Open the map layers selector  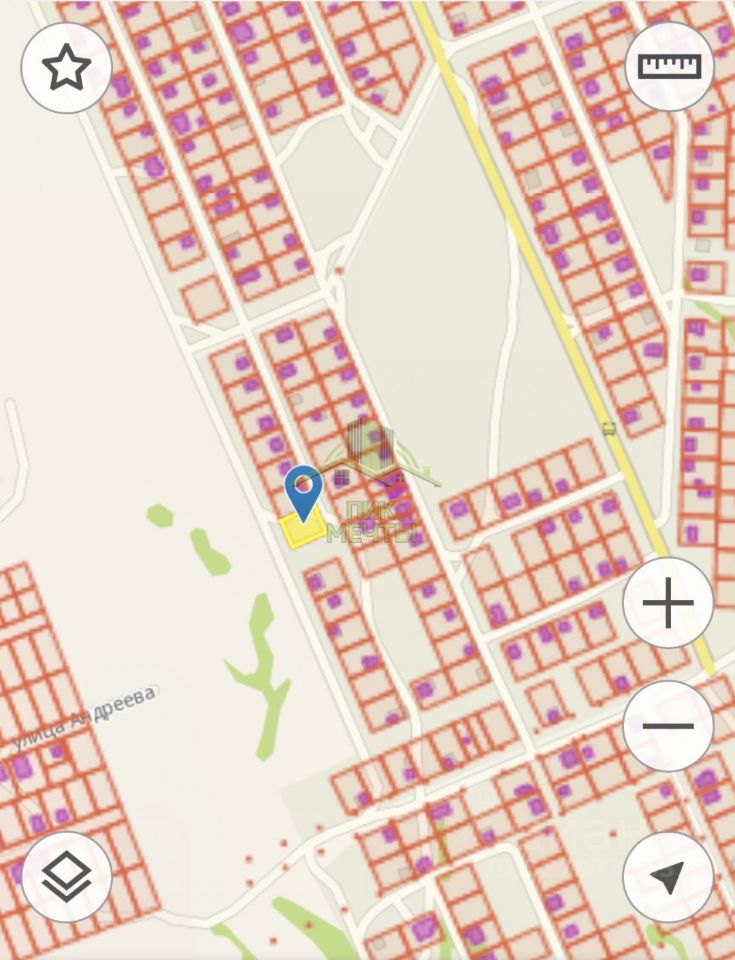point(66,876)
